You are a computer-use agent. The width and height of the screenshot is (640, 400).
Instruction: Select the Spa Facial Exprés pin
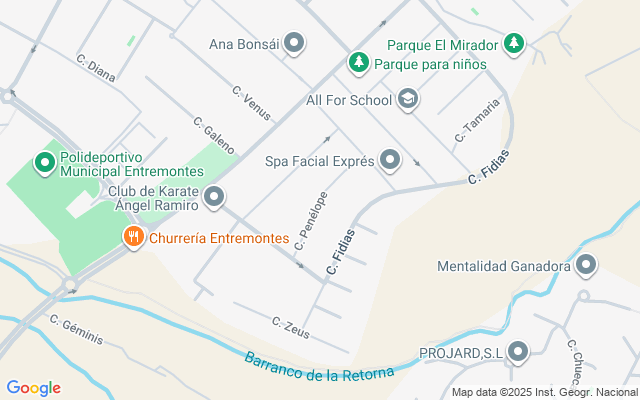[390, 160]
